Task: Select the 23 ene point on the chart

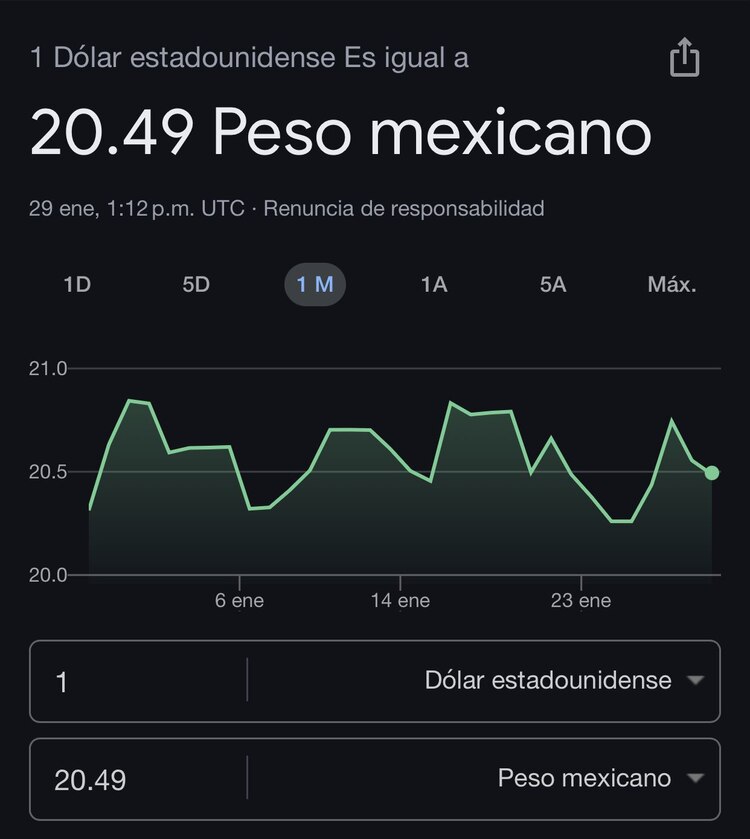Action: pyautogui.click(x=583, y=600)
